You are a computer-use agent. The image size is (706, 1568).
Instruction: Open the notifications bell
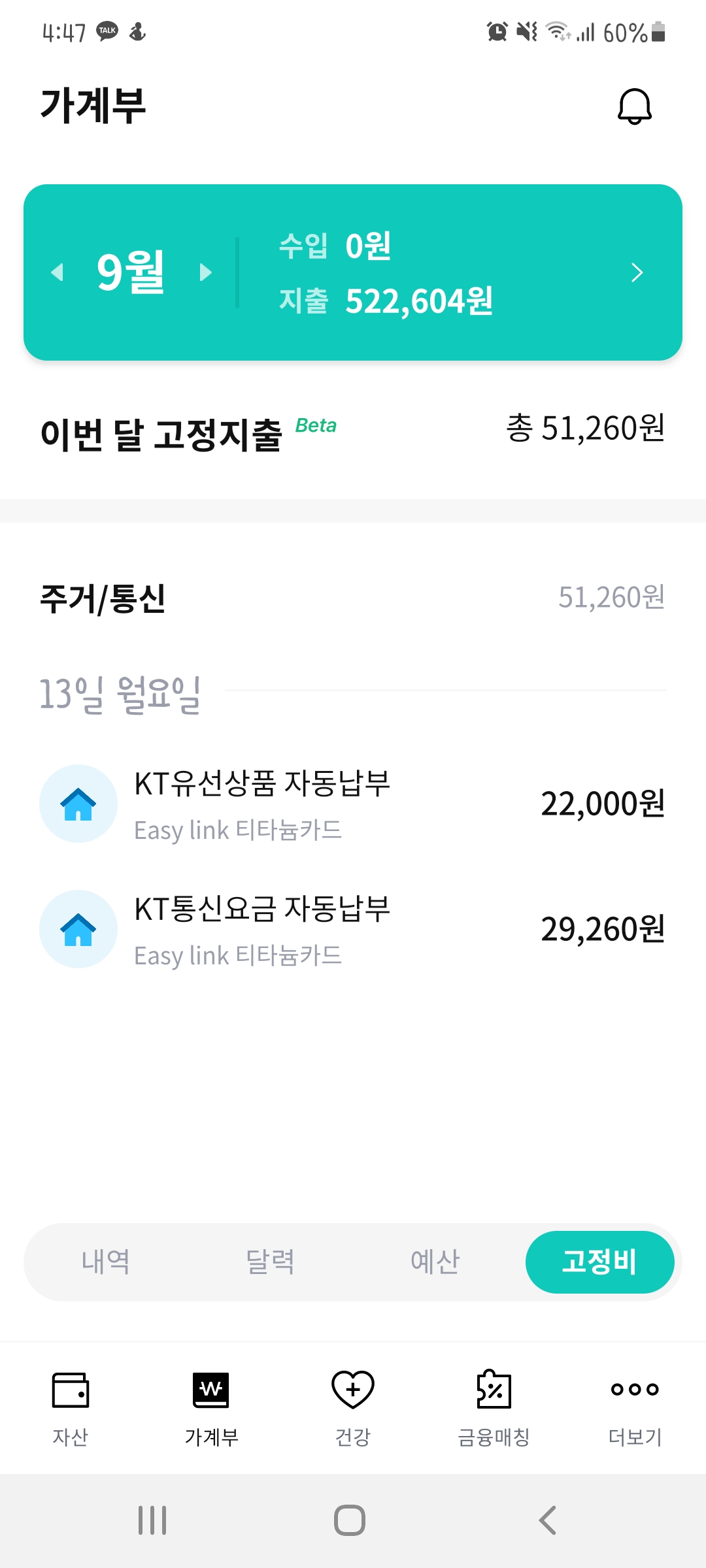click(x=635, y=106)
